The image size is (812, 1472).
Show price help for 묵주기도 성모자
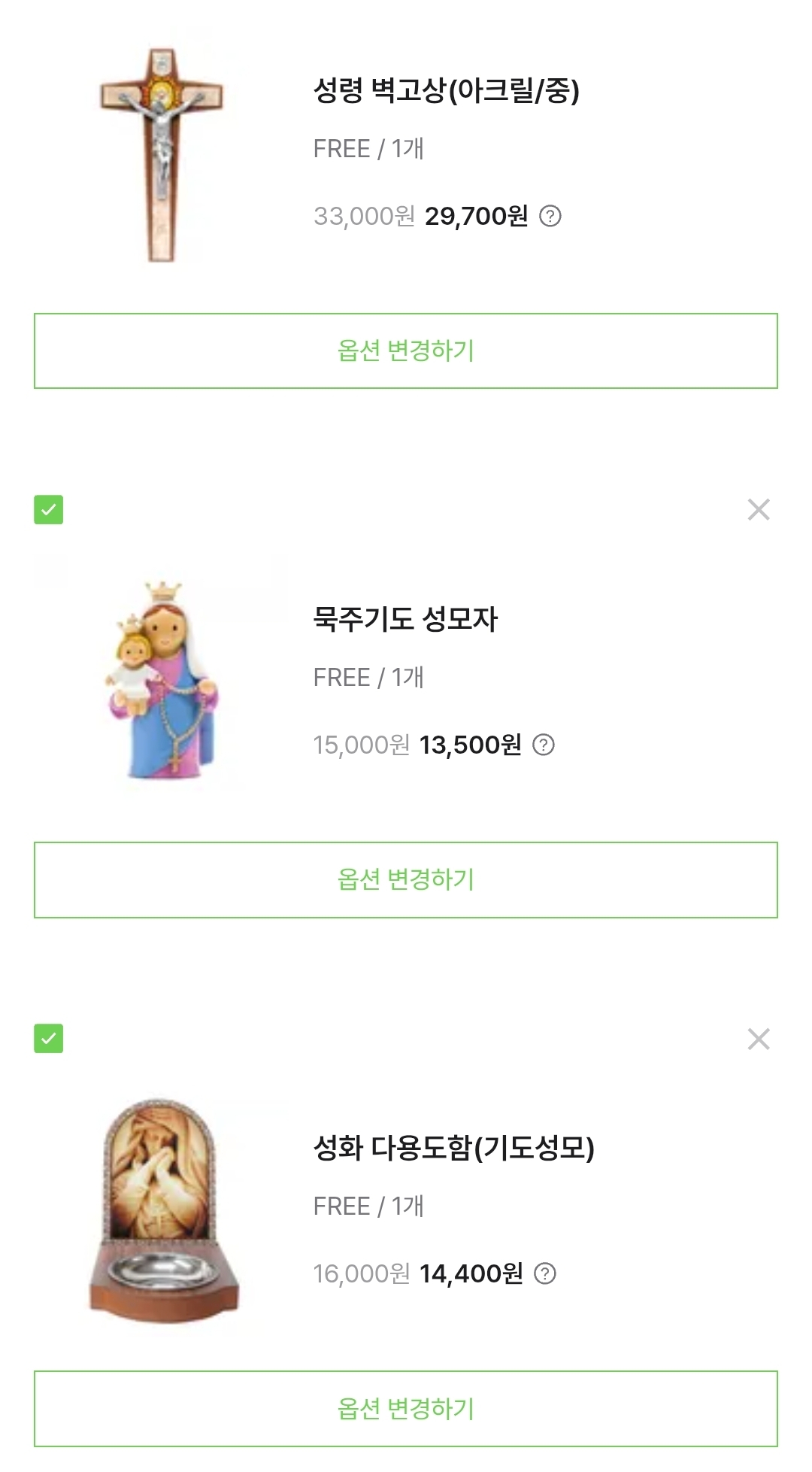point(544,745)
